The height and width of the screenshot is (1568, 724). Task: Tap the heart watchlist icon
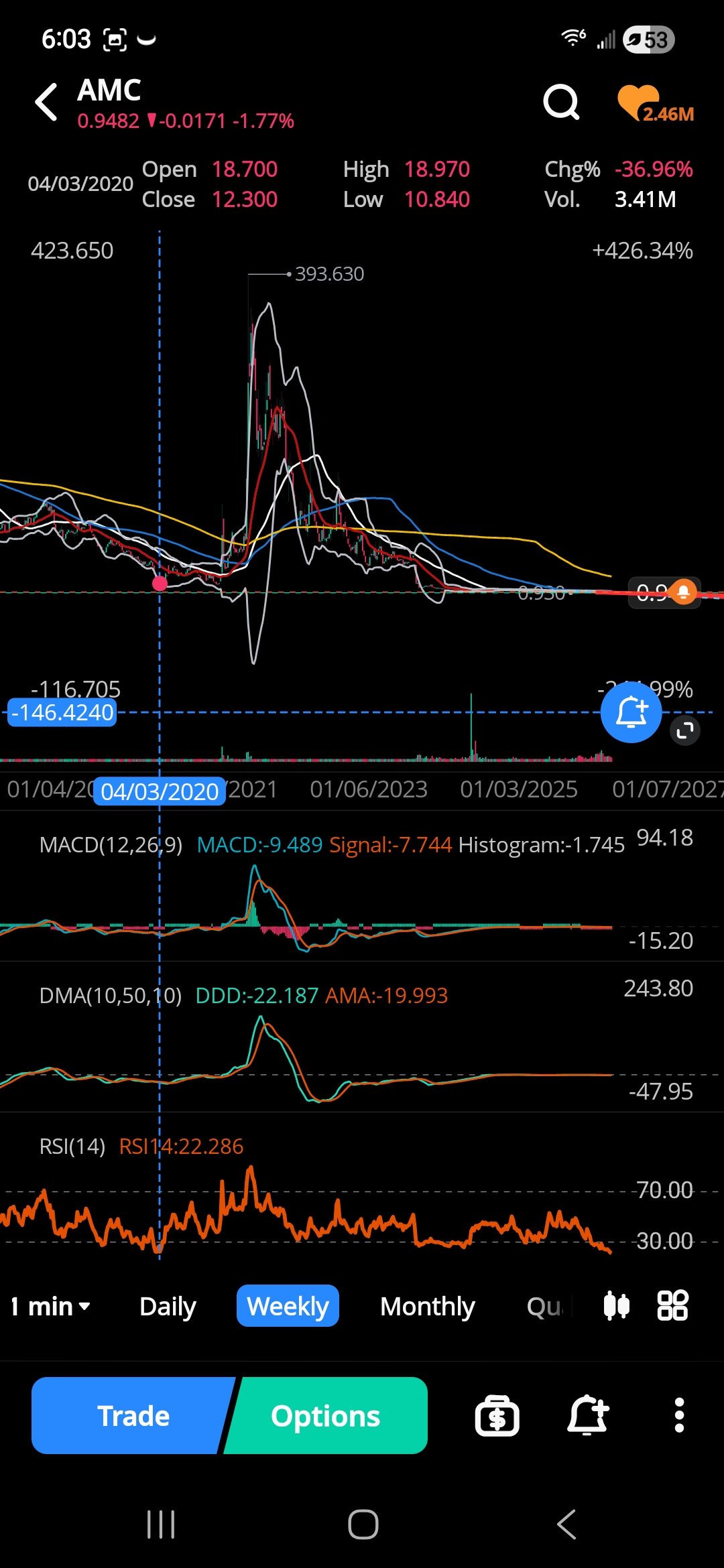tap(638, 103)
